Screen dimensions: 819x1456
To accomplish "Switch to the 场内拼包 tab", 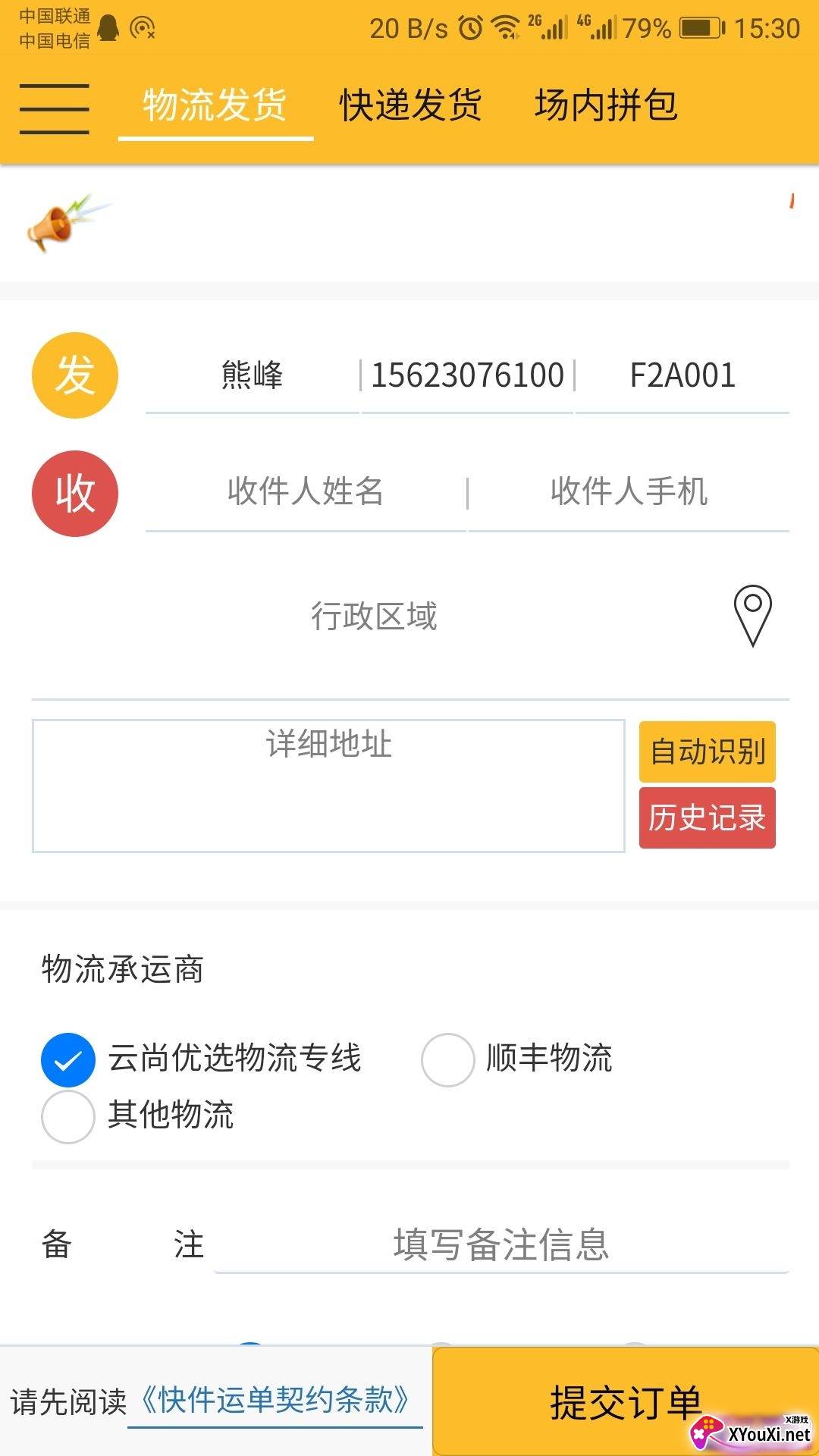I will pos(605,105).
